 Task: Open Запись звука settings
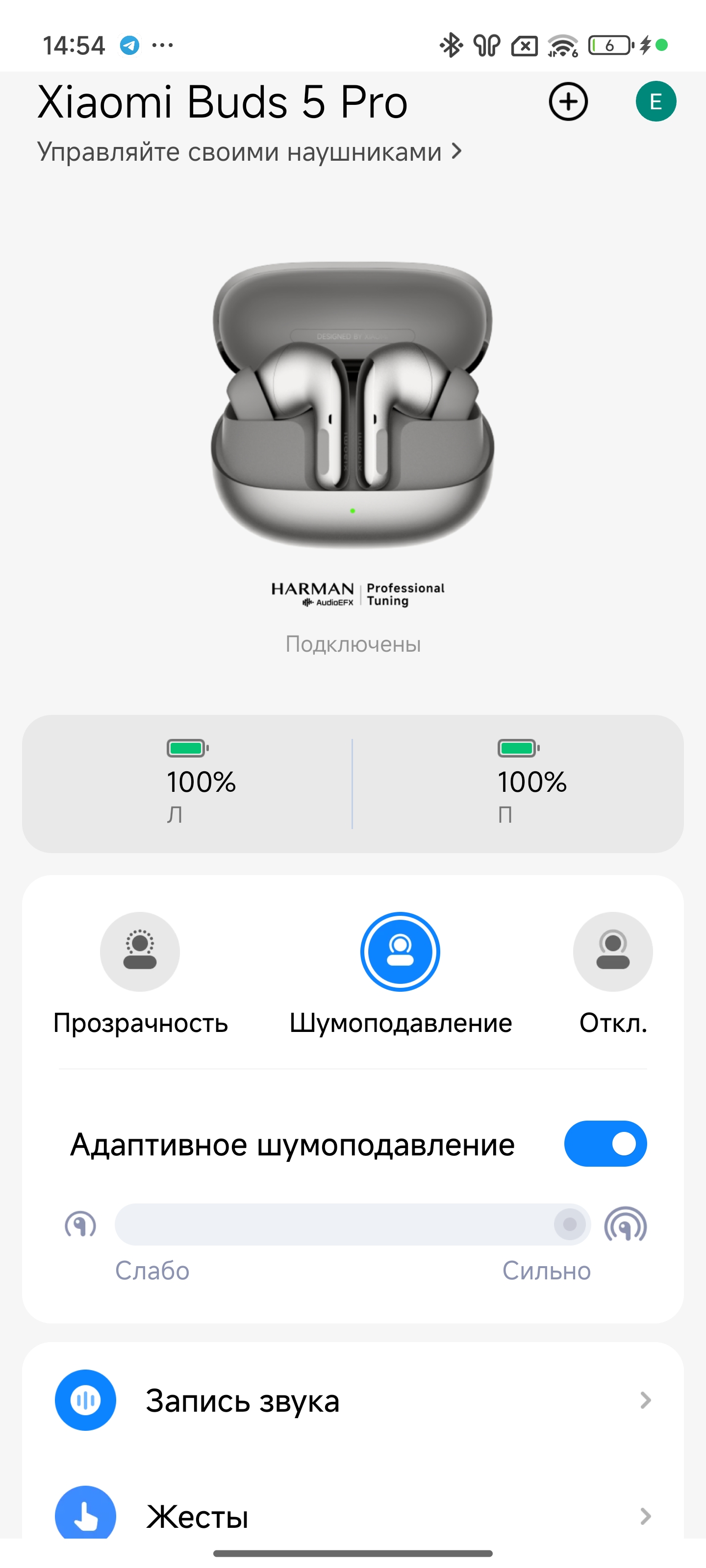tap(353, 1400)
